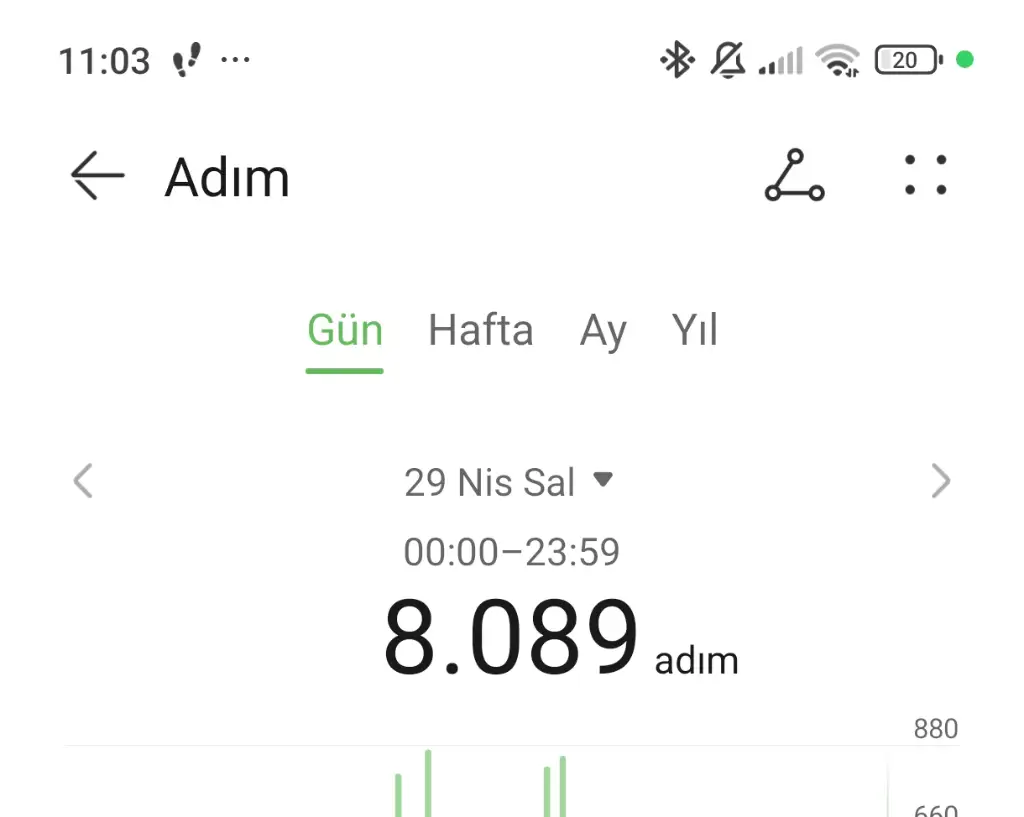Open the four-dot overflow menu
Image resolution: width=1024 pixels, height=817 pixels.
coord(925,176)
